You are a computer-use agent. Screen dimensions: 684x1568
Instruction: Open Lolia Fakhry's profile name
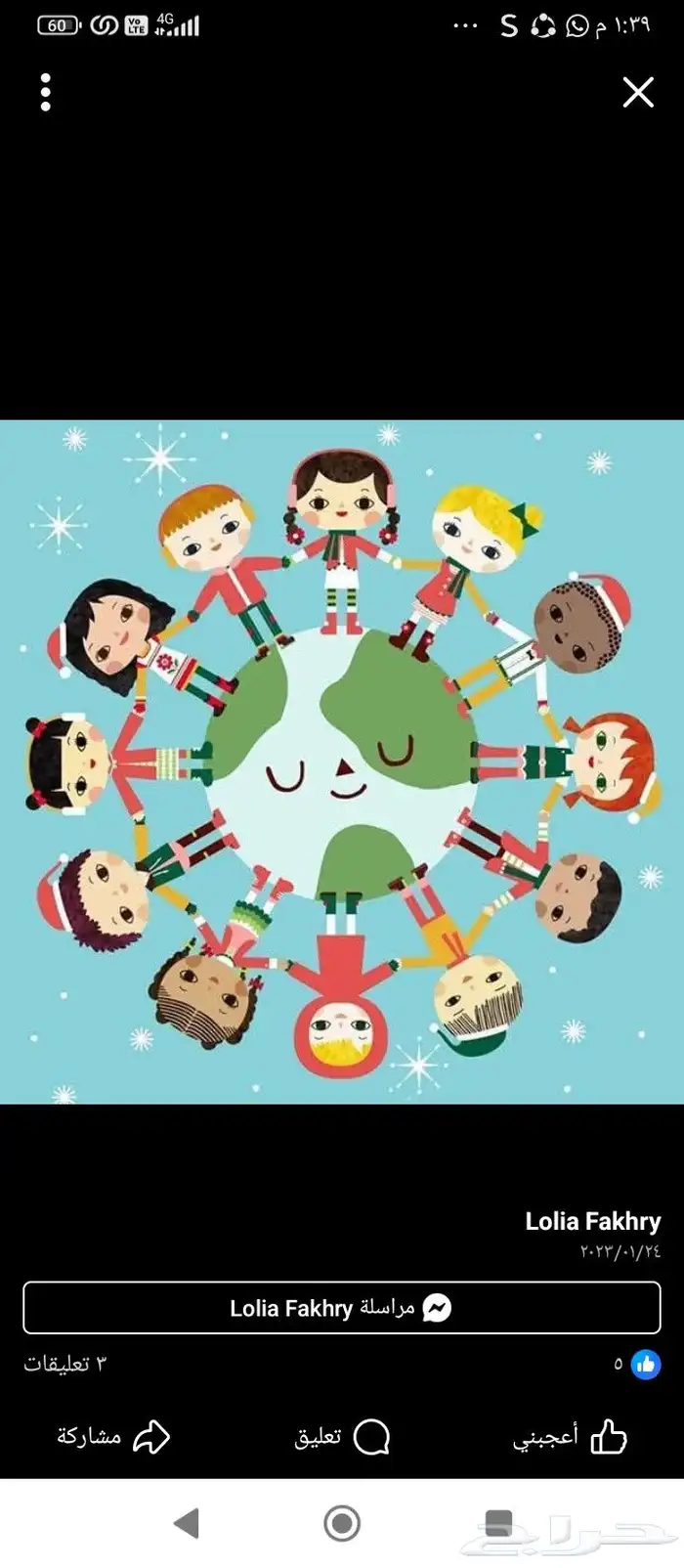point(592,1221)
